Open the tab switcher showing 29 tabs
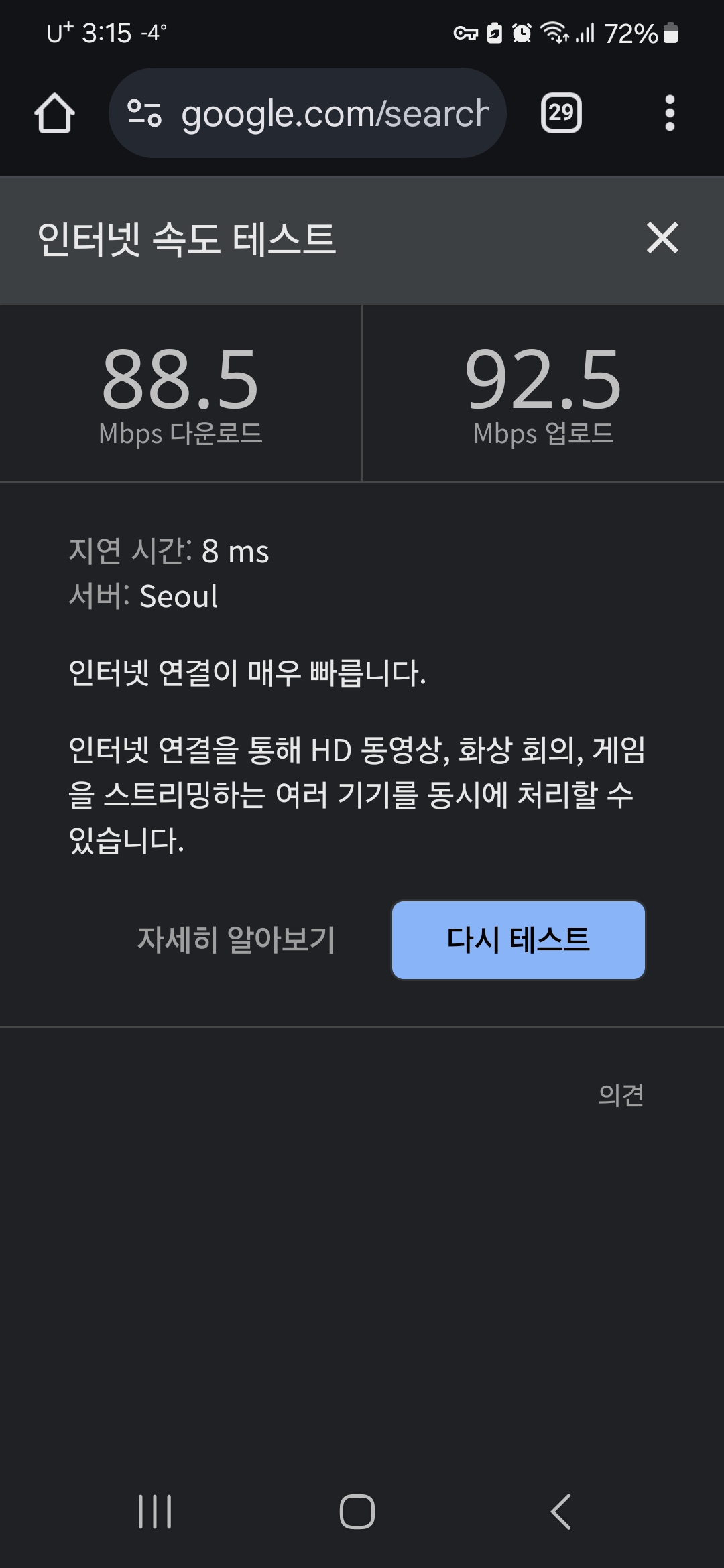Screen dimensions: 724x1568 tap(561, 113)
